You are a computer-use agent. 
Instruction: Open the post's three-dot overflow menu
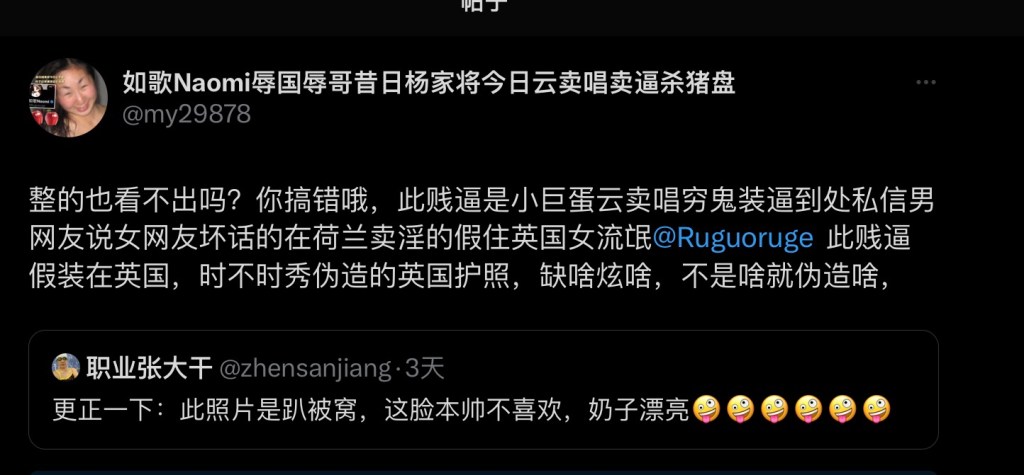click(926, 82)
